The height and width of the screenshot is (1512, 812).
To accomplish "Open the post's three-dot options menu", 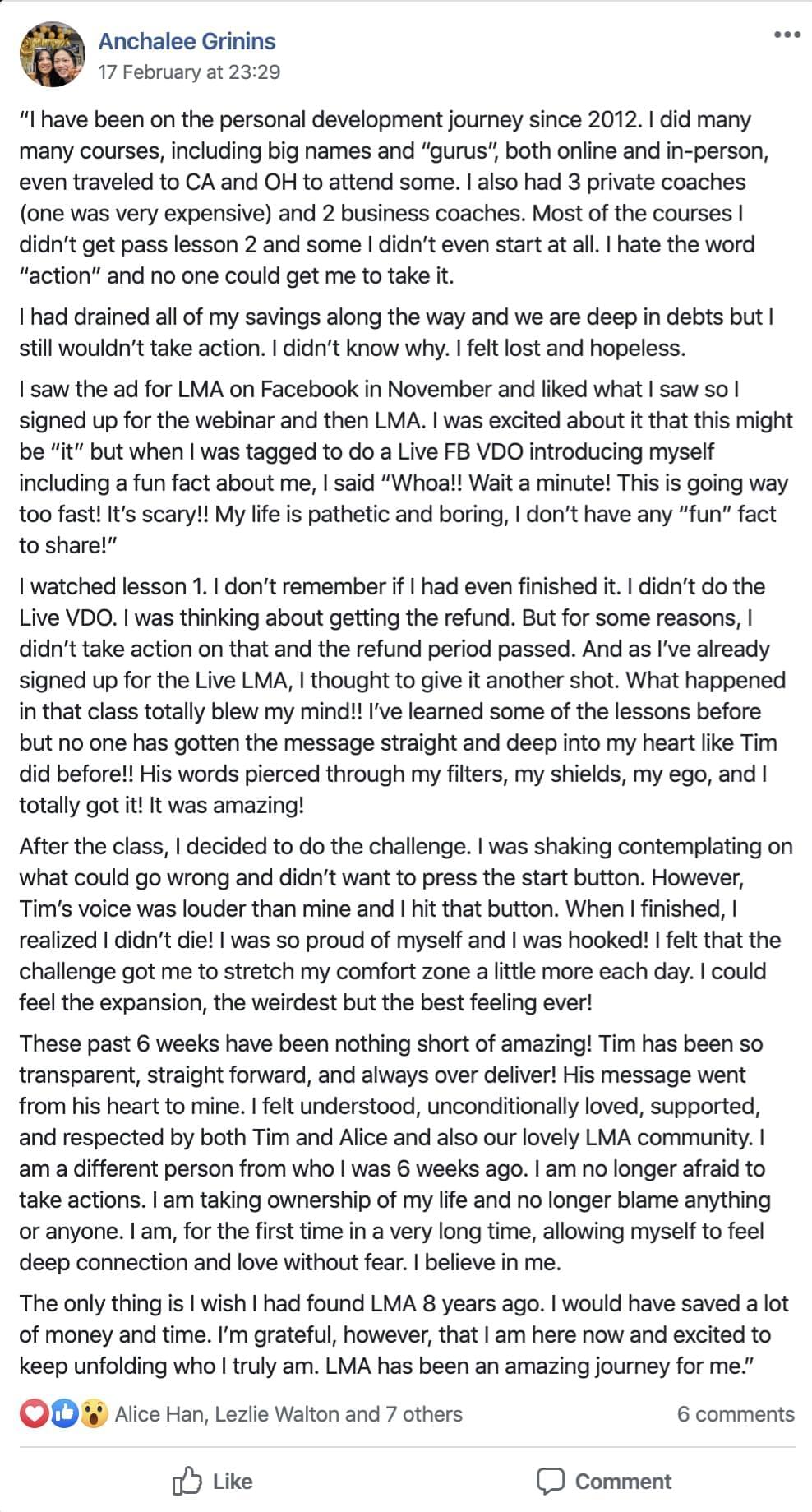I will pyautogui.click(x=787, y=35).
